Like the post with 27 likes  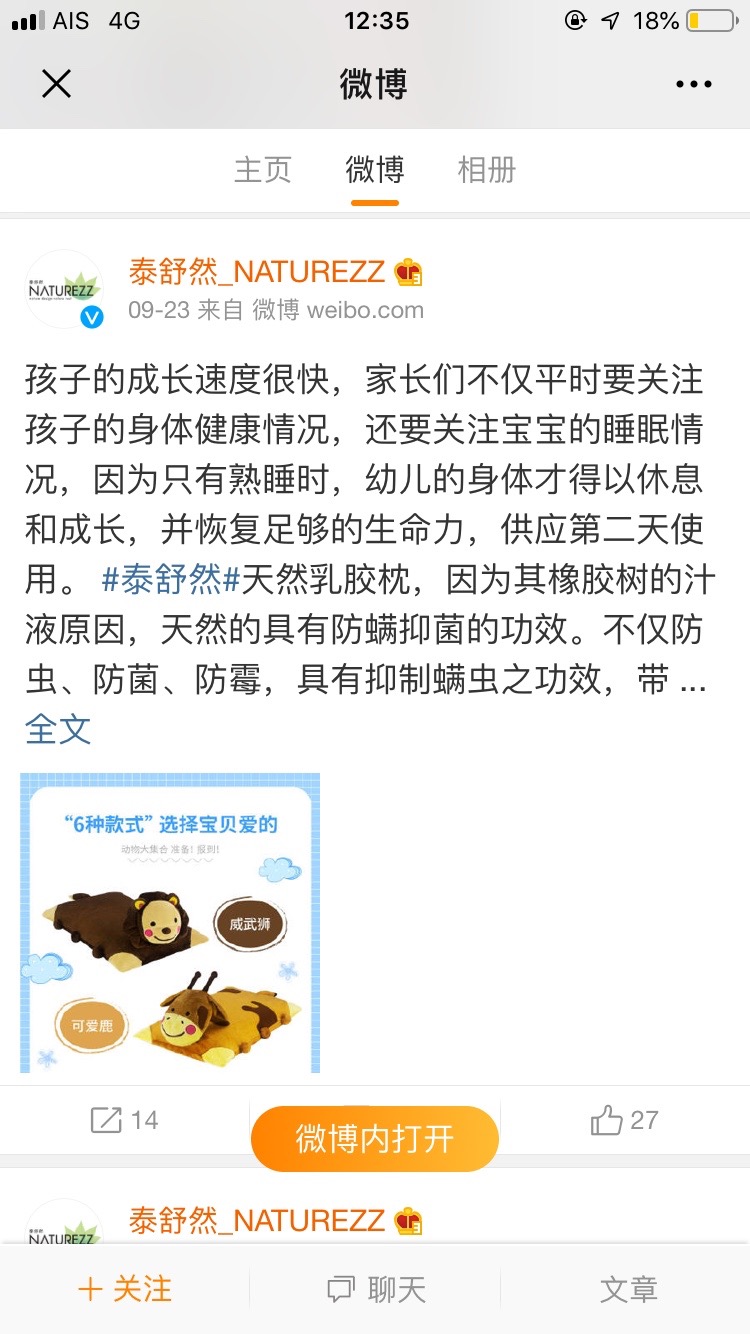624,1120
